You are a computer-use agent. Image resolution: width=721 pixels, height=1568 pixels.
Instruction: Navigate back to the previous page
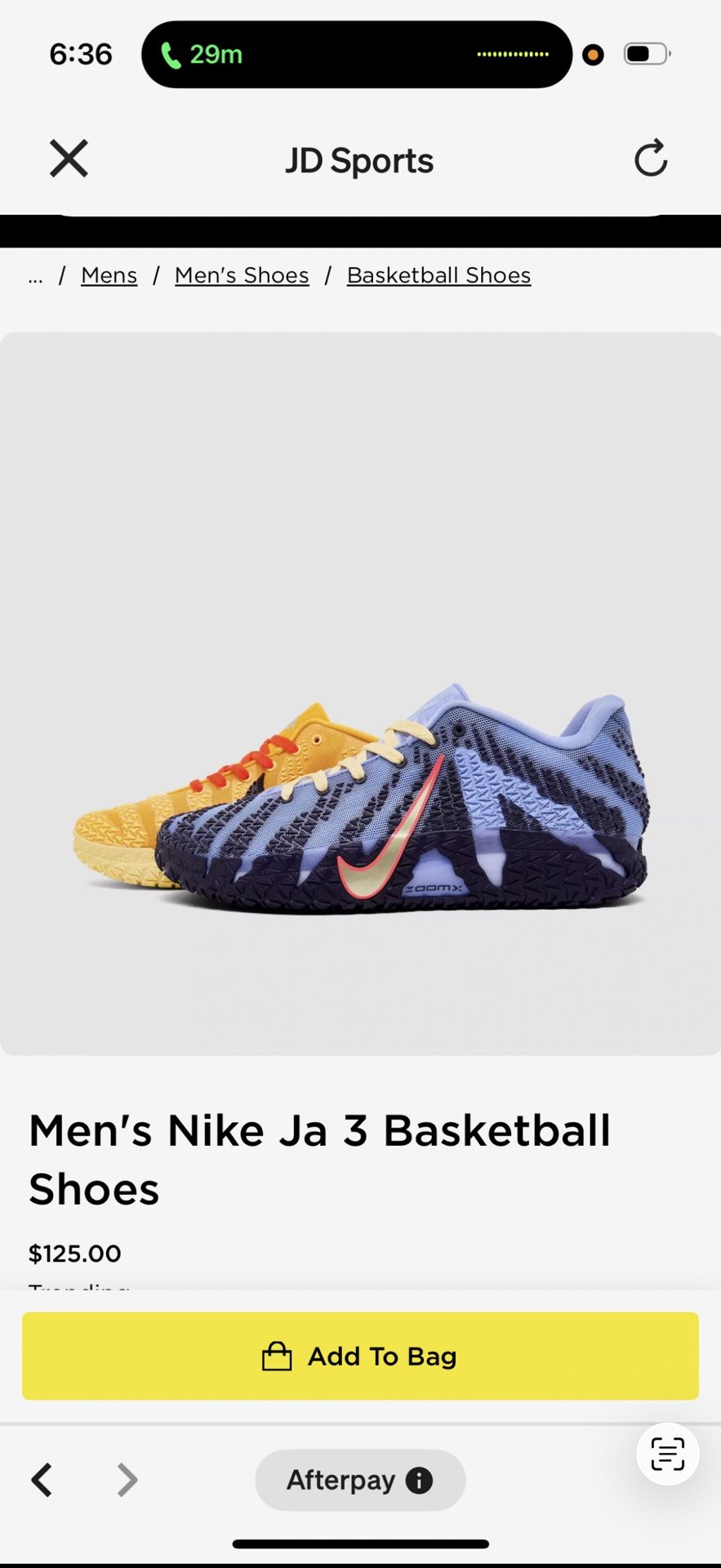click(x=42, y=1480)
